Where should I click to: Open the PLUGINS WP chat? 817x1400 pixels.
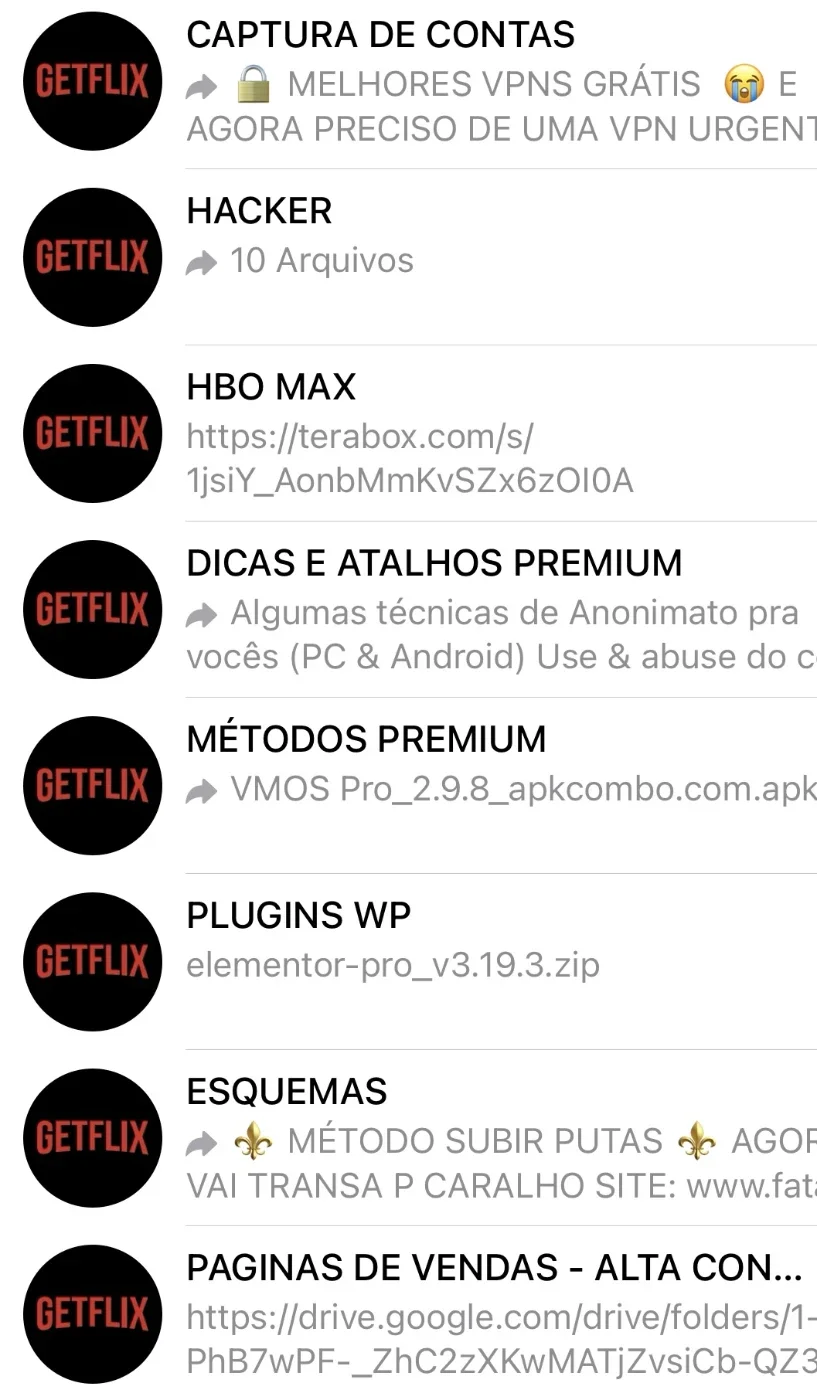[408, 961]
